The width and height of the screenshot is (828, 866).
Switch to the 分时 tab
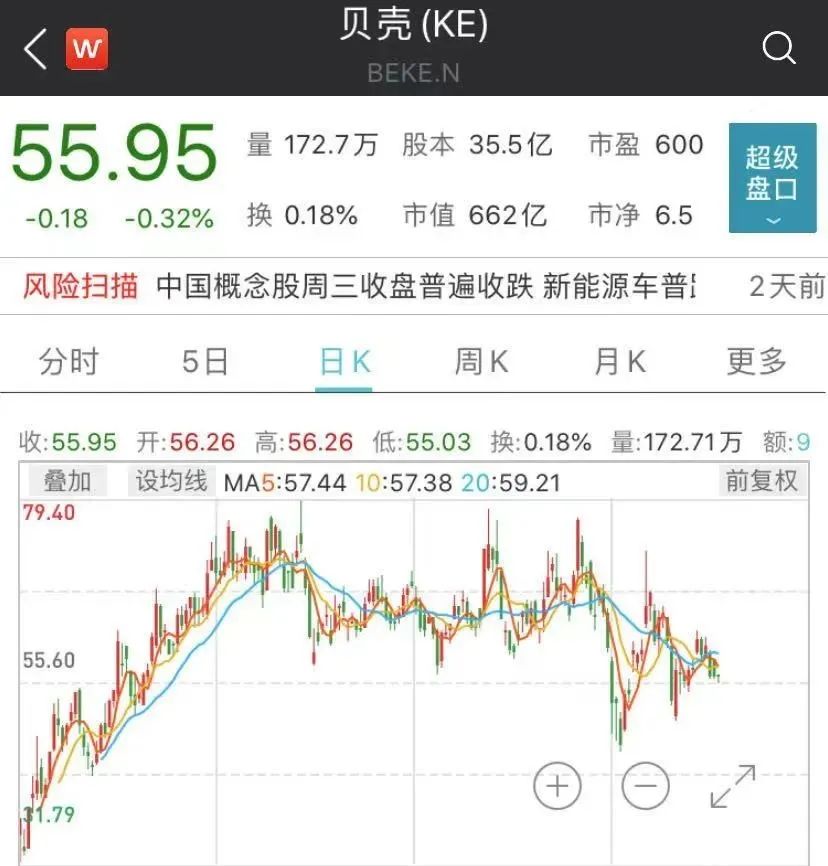68,361
